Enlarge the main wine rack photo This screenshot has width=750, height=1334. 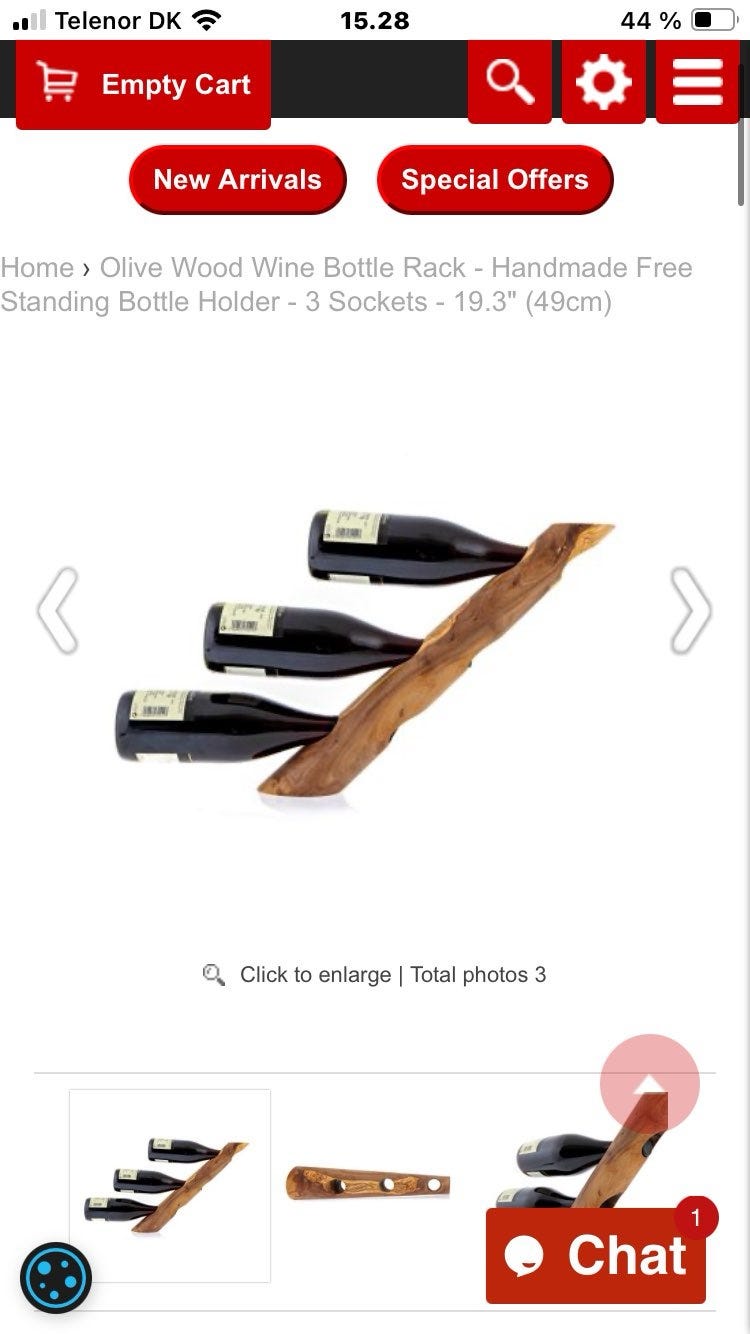pyautogui.click(x=365, y=655)
